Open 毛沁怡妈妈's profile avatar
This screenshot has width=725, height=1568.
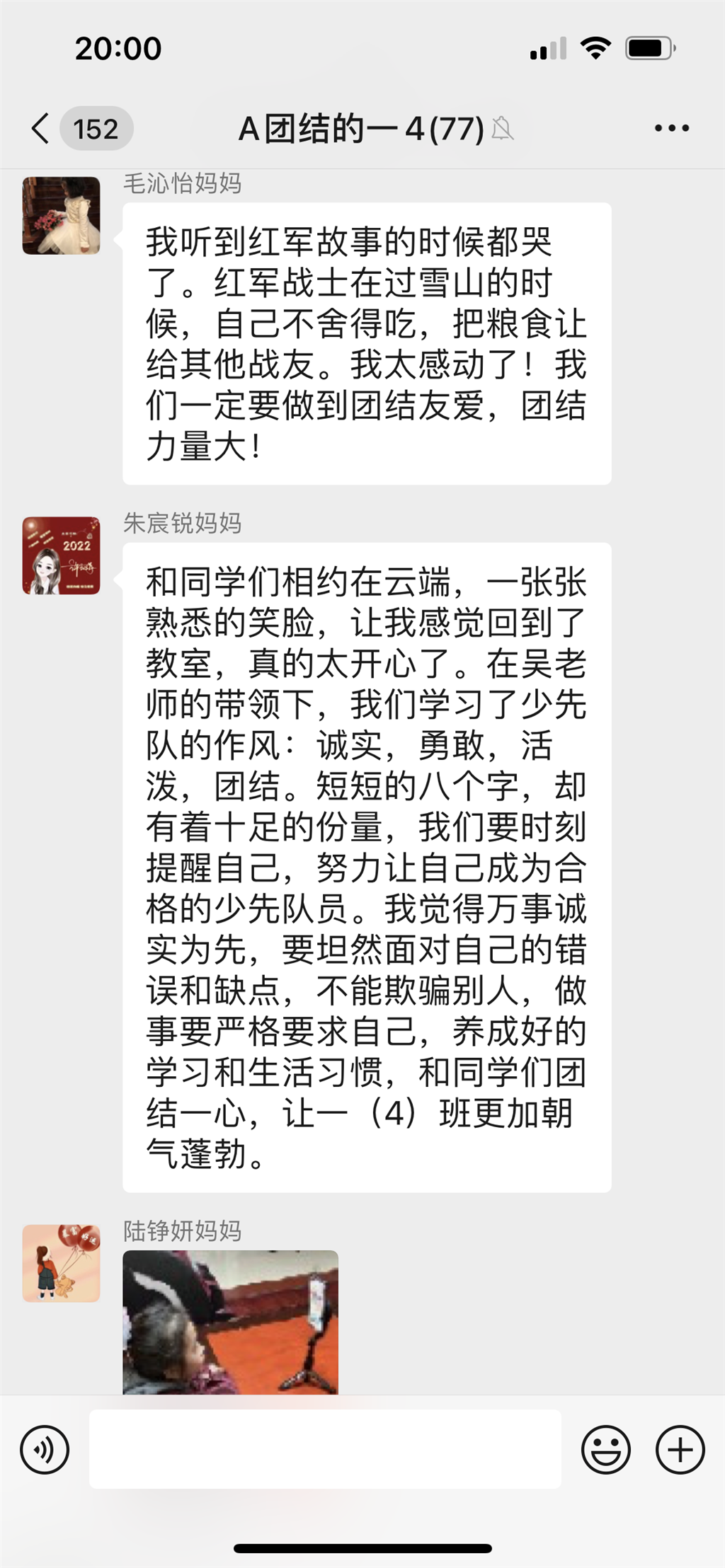pyautogui.click(x=62, y=216)
